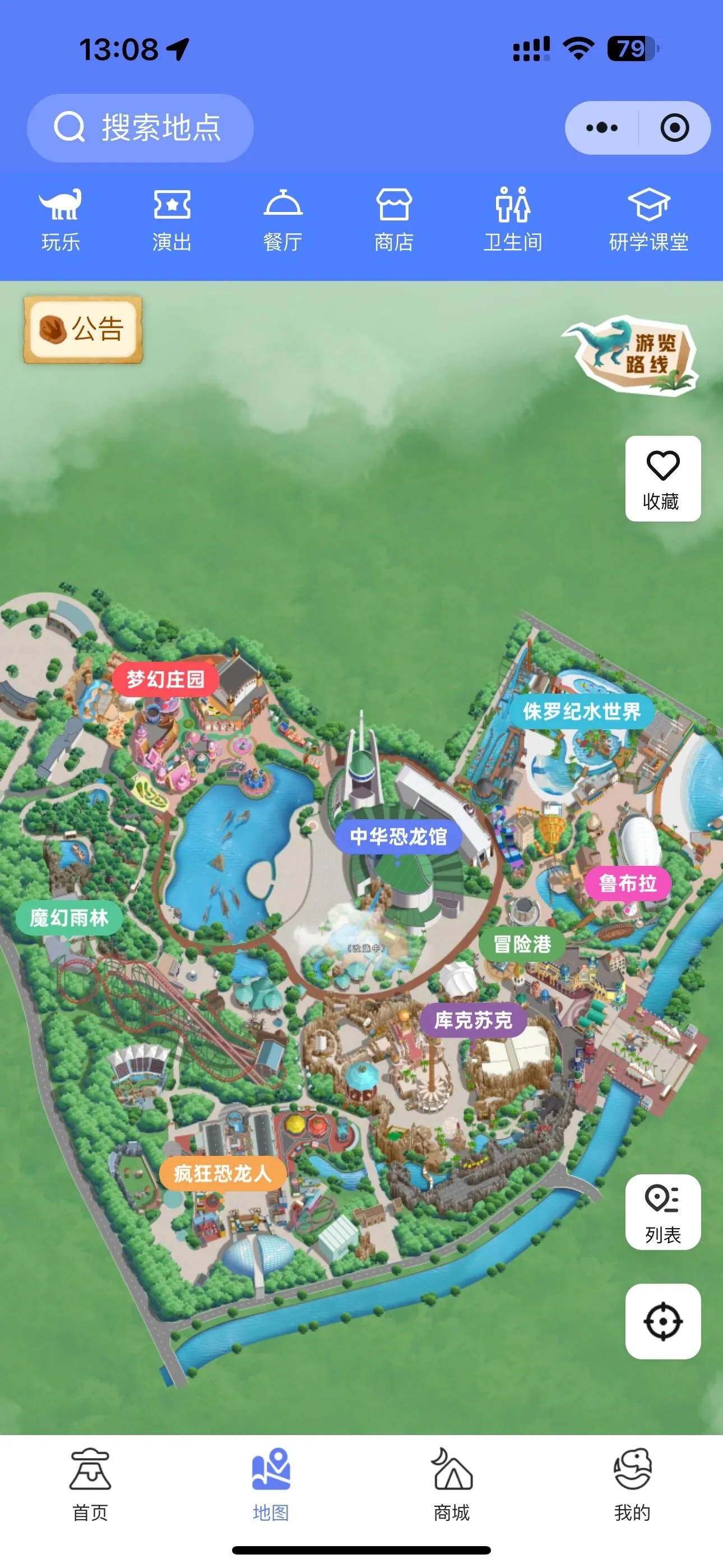
Task: Filter map by 餐厅
Action: (283, 220)
